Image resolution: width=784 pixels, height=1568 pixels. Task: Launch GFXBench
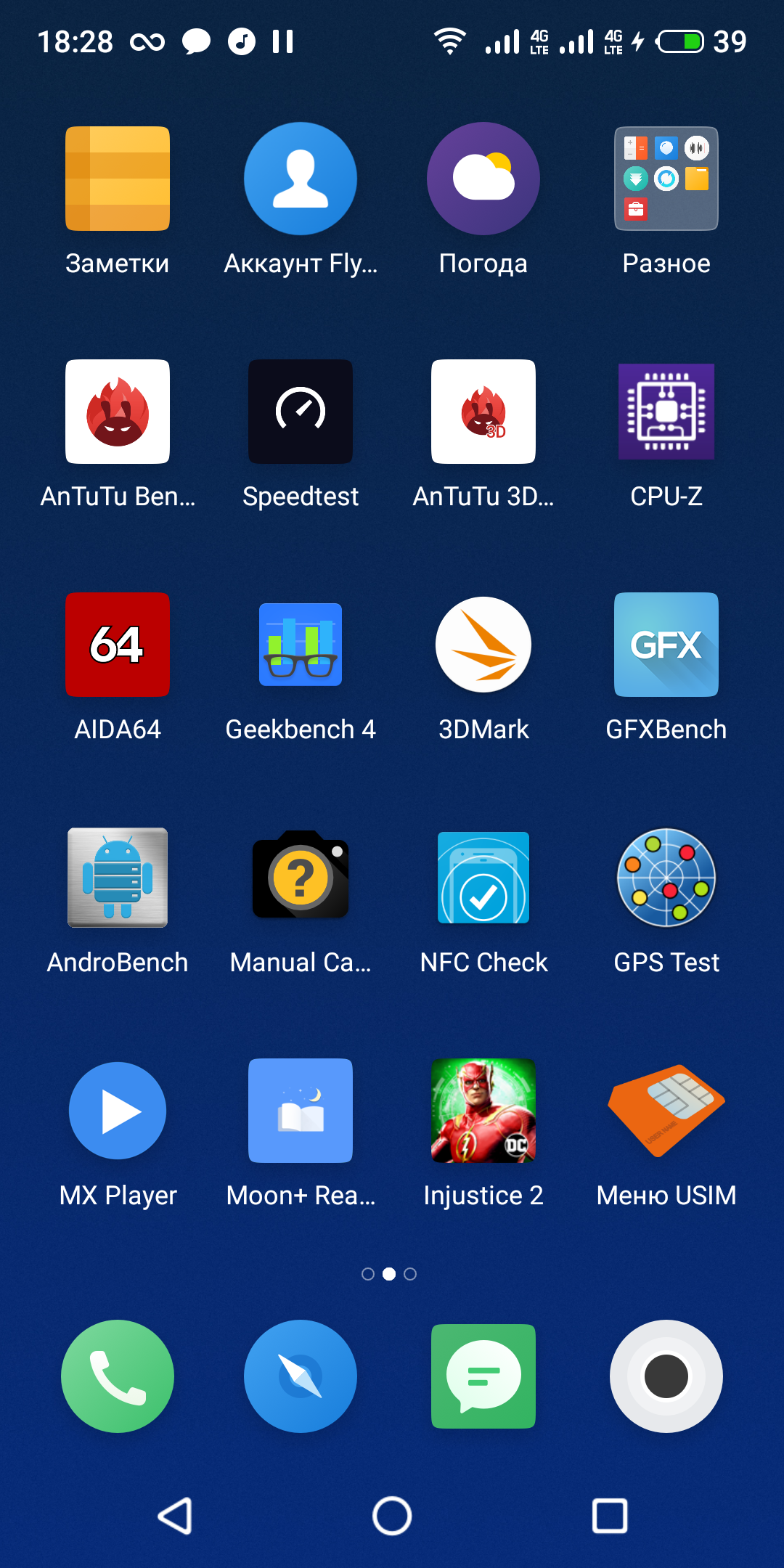pyautogui.click(x=666, y=645)
